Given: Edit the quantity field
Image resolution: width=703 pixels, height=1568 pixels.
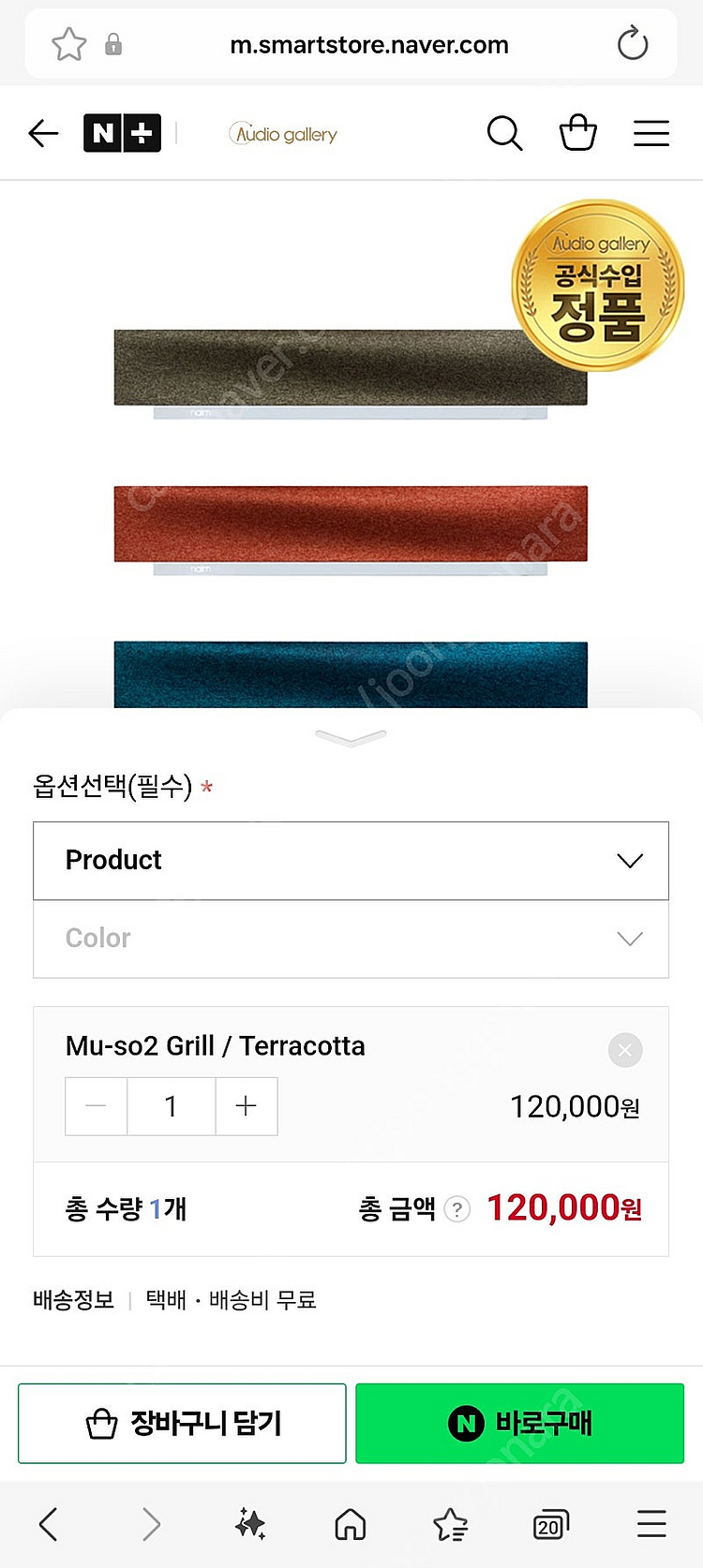Looking at the screenshot, I should pos(171,1106).
